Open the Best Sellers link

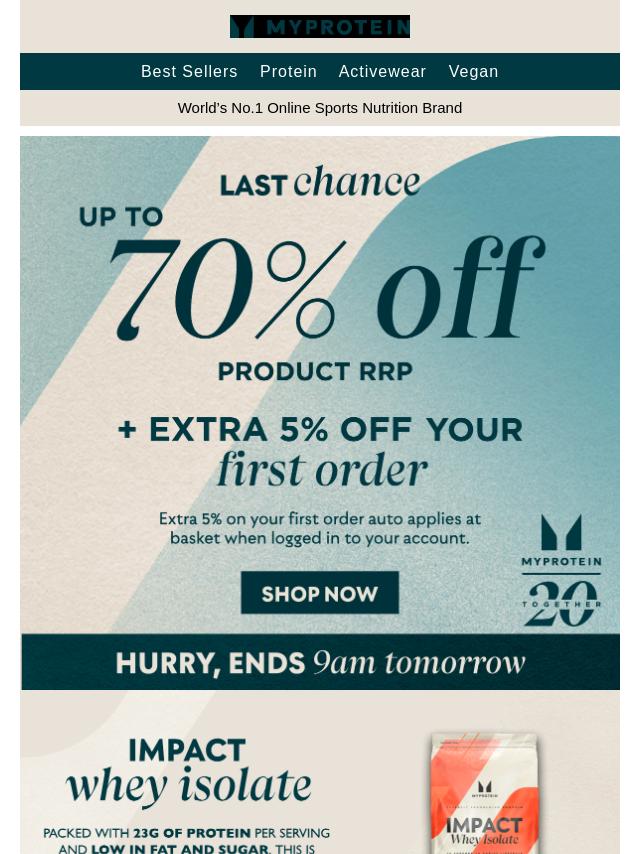pos(189,72)
